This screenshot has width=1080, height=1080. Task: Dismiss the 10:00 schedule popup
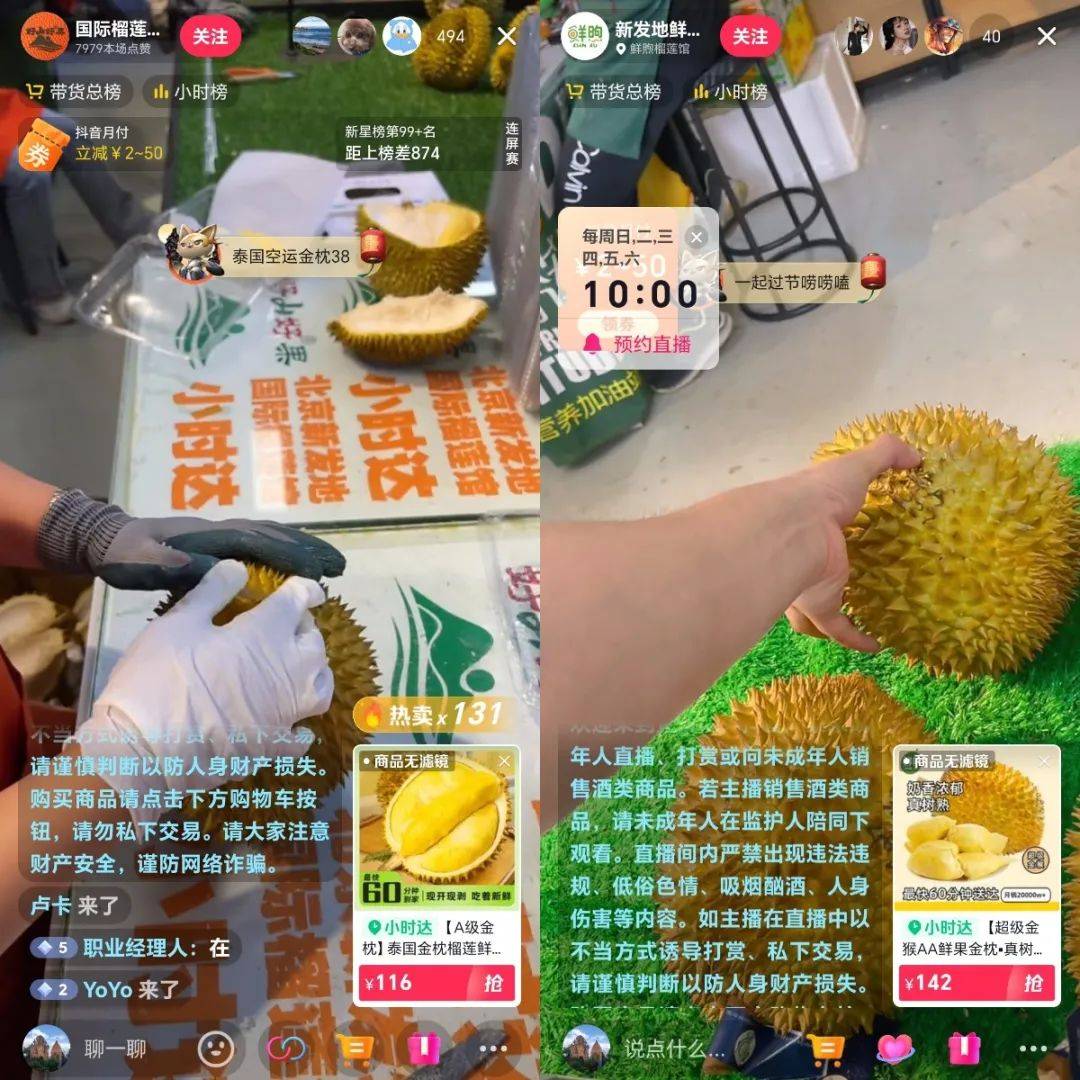point(697,238)
